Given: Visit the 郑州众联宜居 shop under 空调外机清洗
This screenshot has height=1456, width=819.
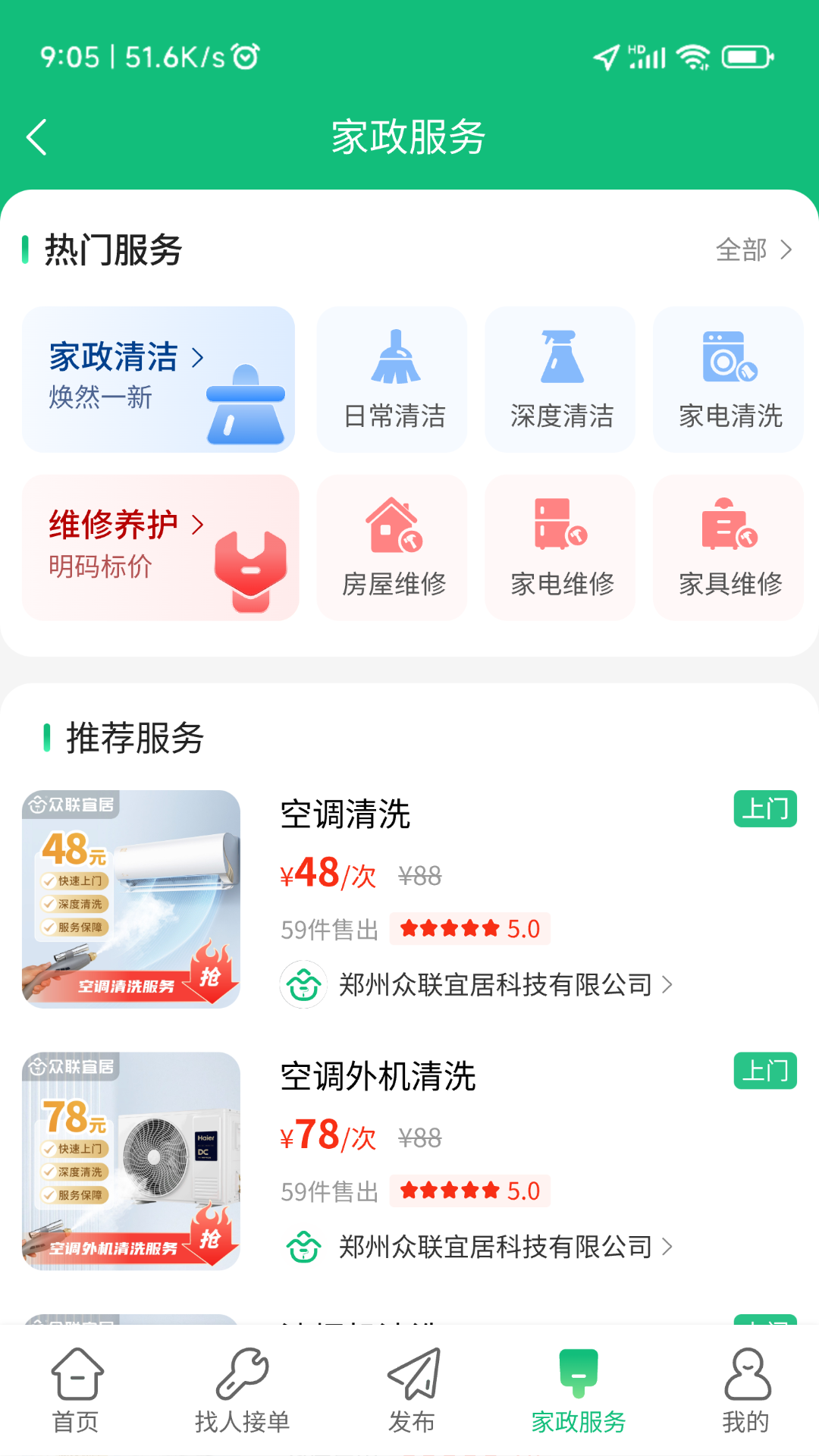Looking at the screenshot, I should coord(494,1247).
